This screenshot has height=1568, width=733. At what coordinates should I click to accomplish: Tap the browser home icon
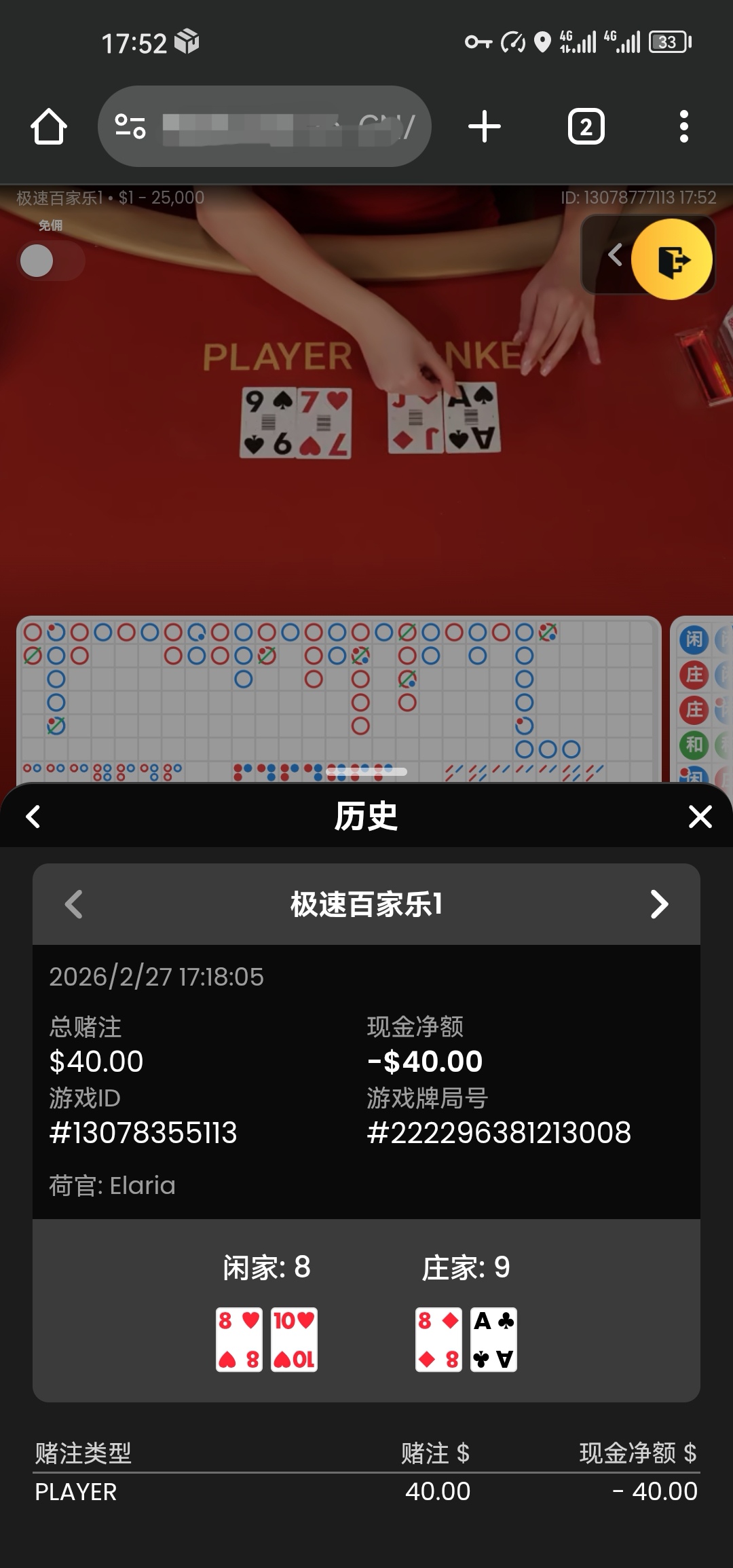pos(49,126)
